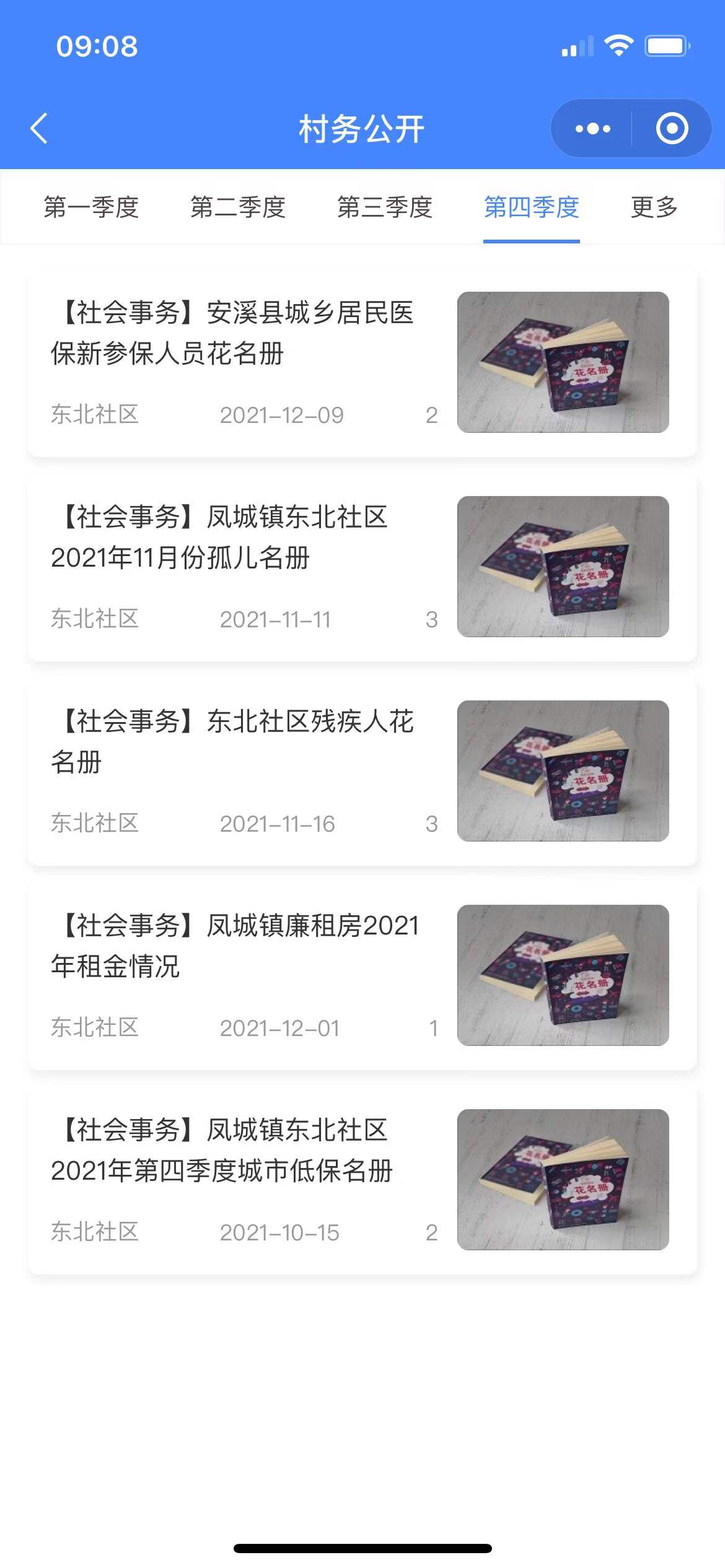Screen dimensions: 725x1568
Task: Open the 更多 tab
Action: (654, 207)
